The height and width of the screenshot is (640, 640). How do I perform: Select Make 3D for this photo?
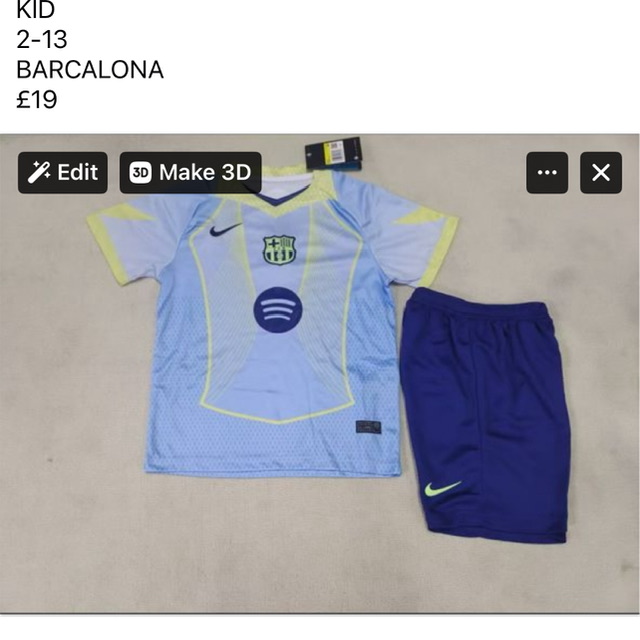point(190,172)
